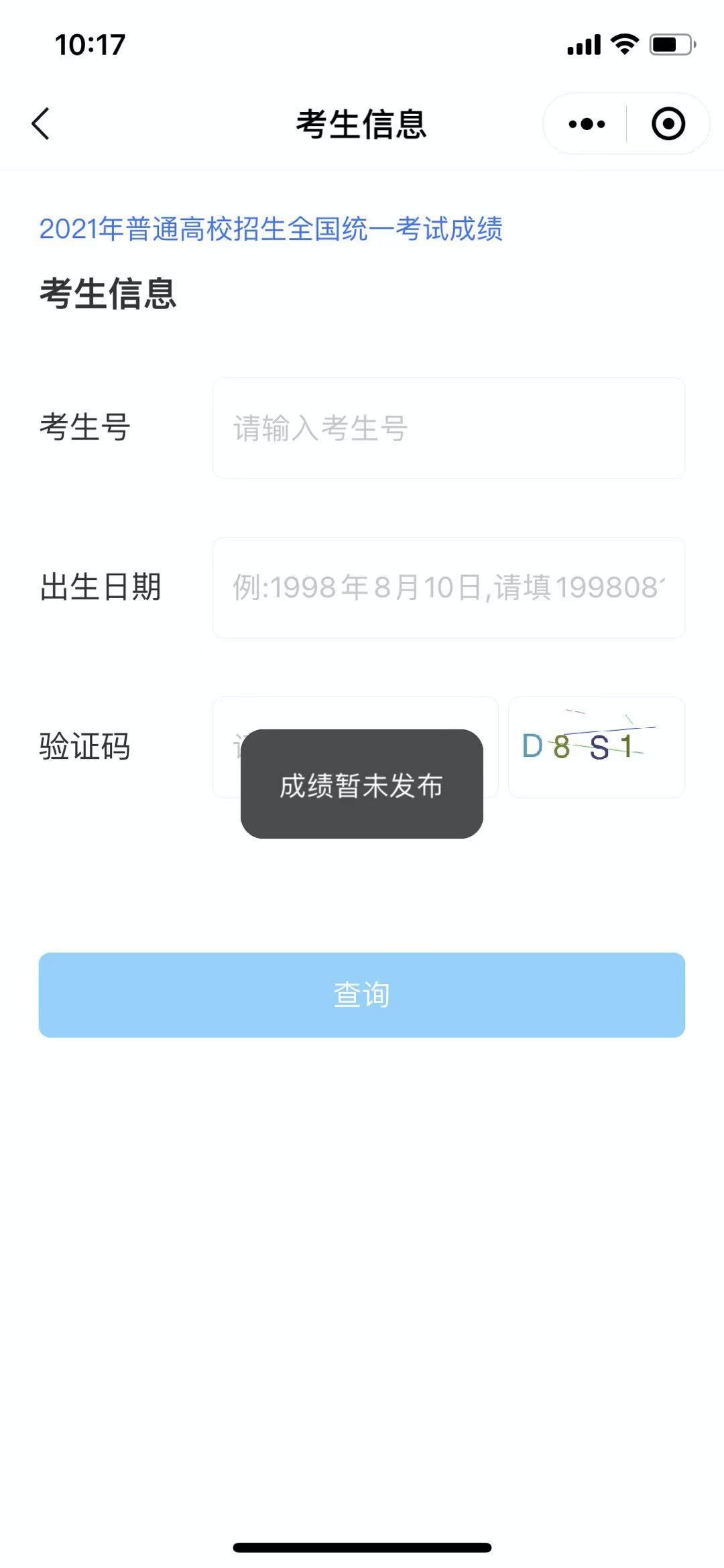The image size is (724, 1568).
Task: Focus the 考生号 input field
Action: (448, 428)
